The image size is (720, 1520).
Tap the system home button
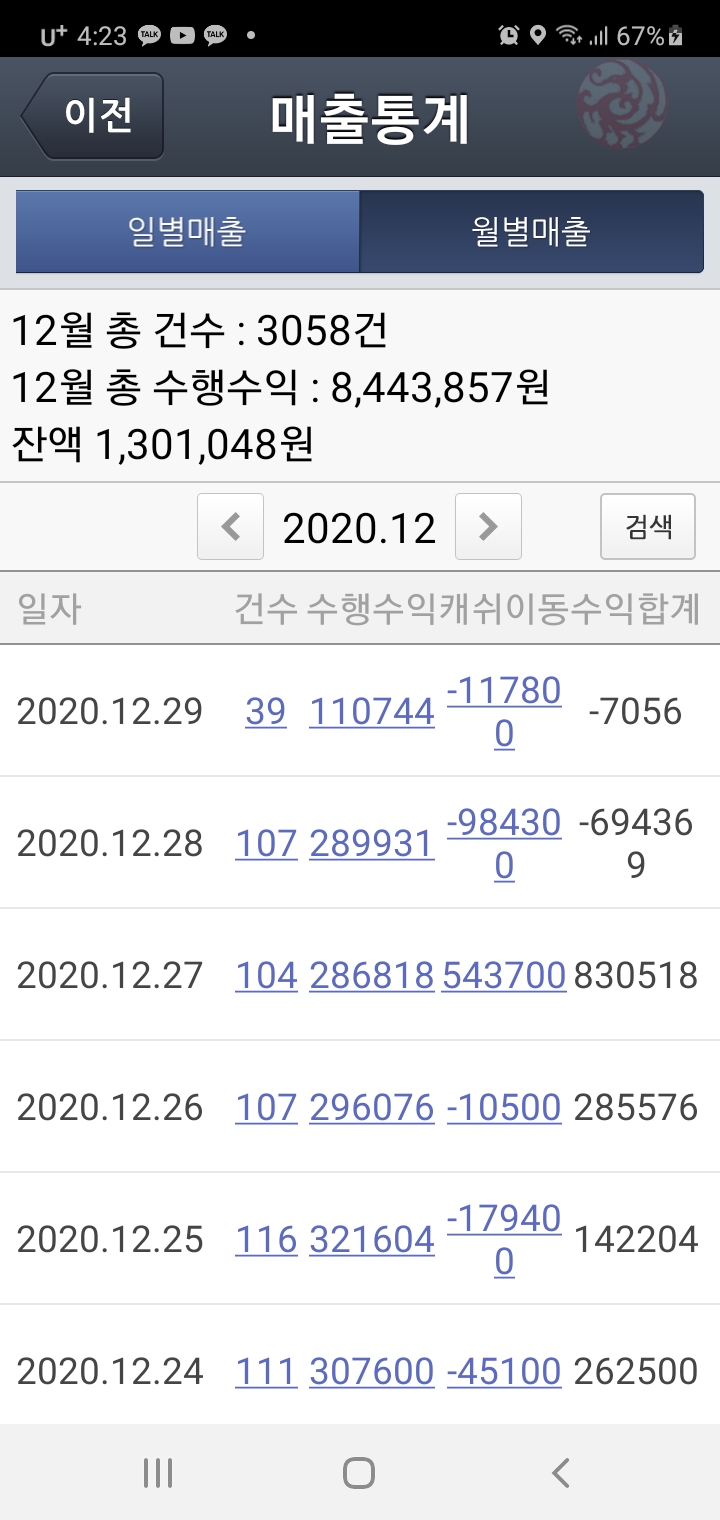point(359,1472)
